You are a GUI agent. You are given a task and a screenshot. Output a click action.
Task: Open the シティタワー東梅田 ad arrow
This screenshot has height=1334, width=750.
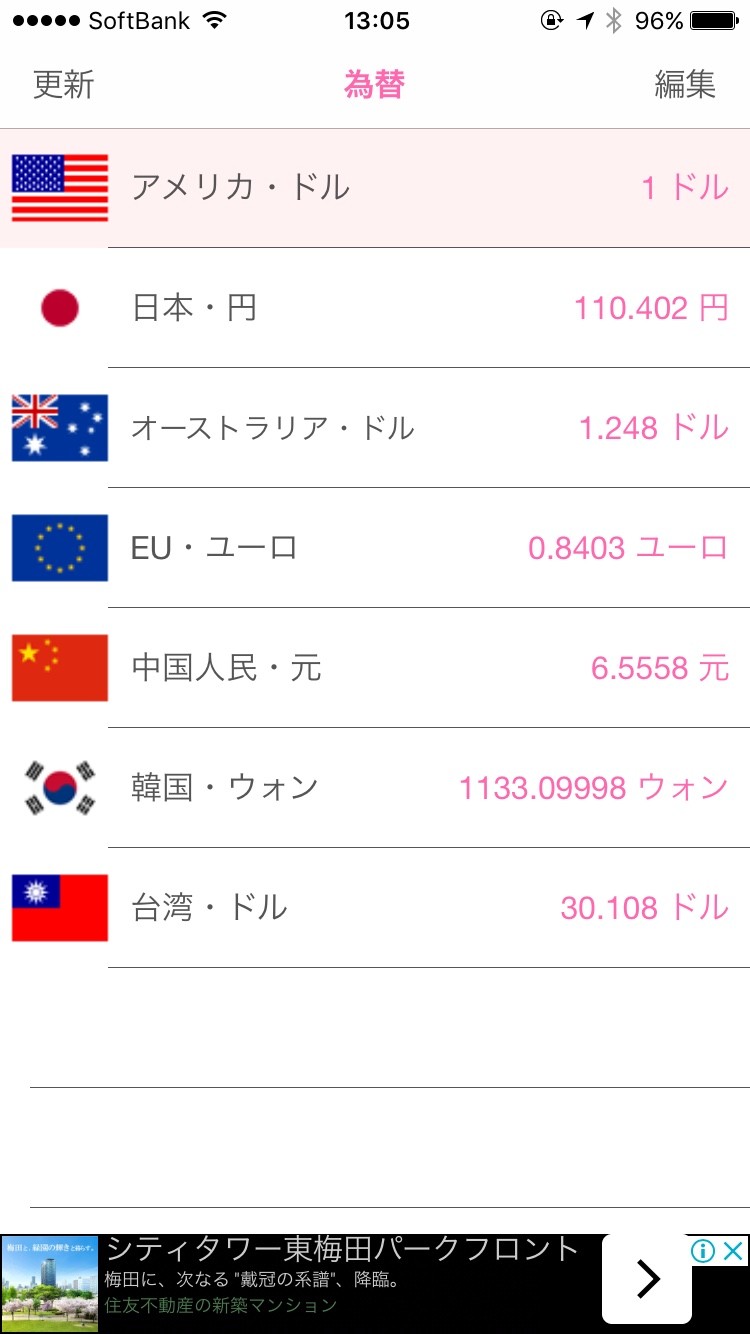pos(647,1280)
